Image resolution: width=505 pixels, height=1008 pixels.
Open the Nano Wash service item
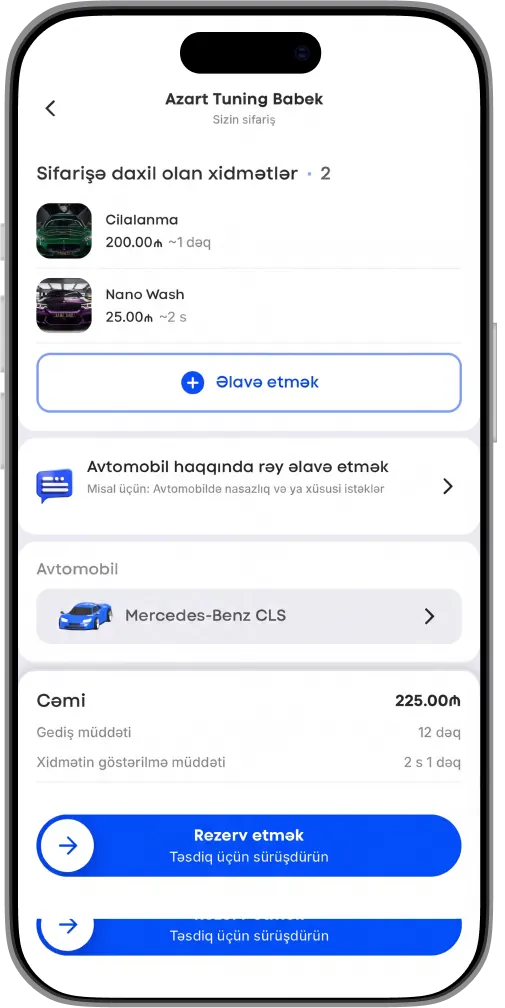tap(248, 305)
